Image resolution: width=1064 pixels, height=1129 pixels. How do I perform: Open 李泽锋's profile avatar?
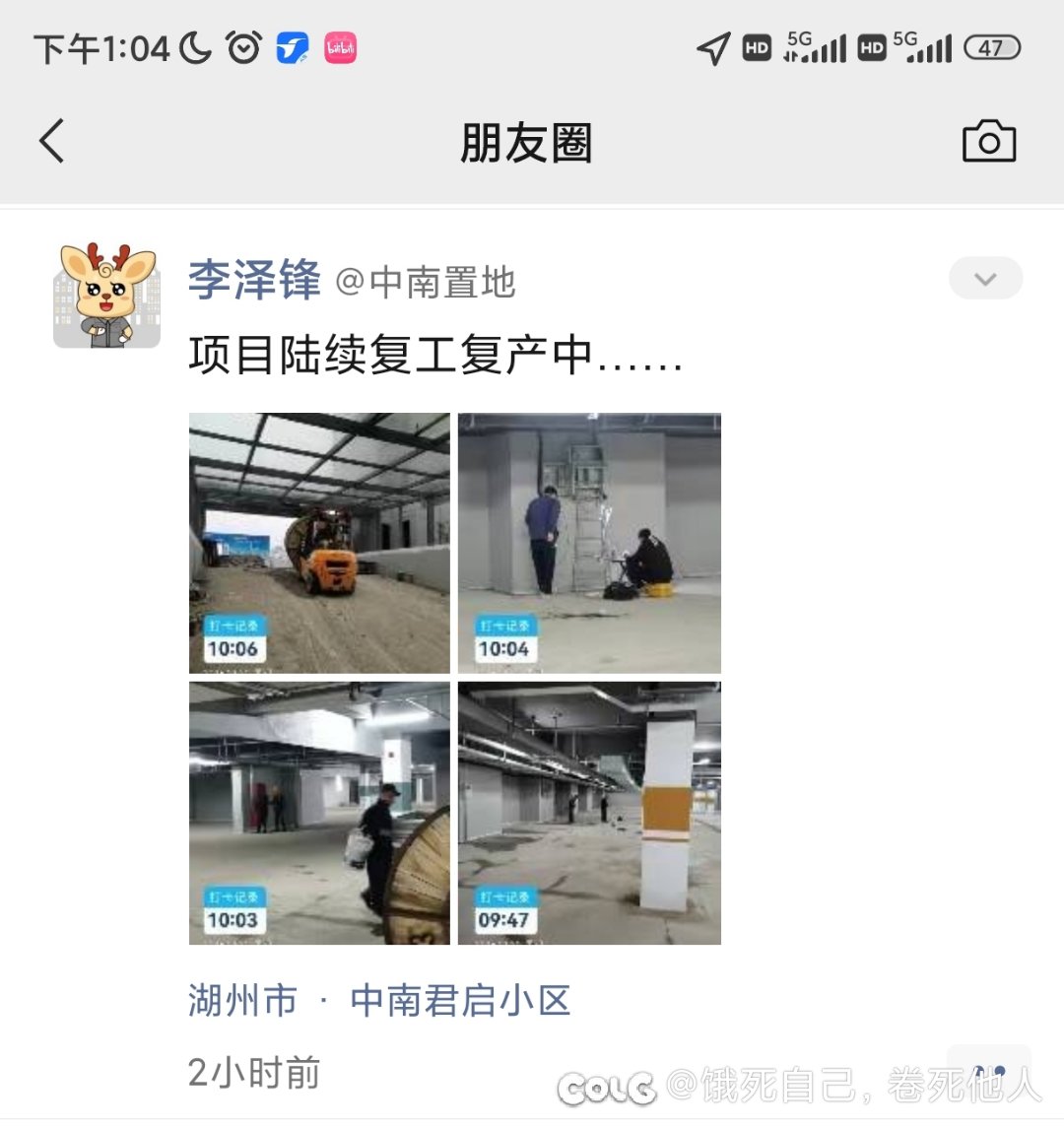click(106, 296)
